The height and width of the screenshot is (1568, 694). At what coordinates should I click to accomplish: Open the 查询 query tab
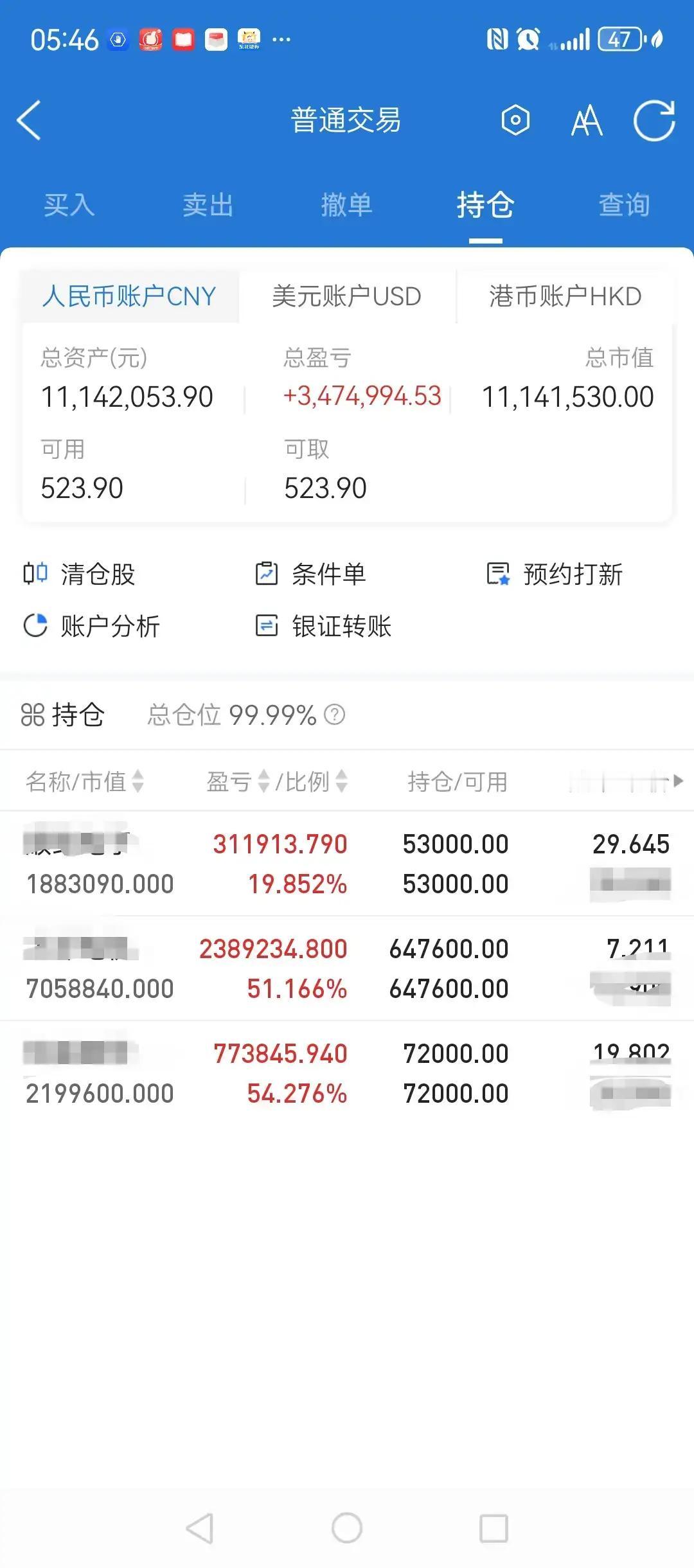[x=623, y=206]
